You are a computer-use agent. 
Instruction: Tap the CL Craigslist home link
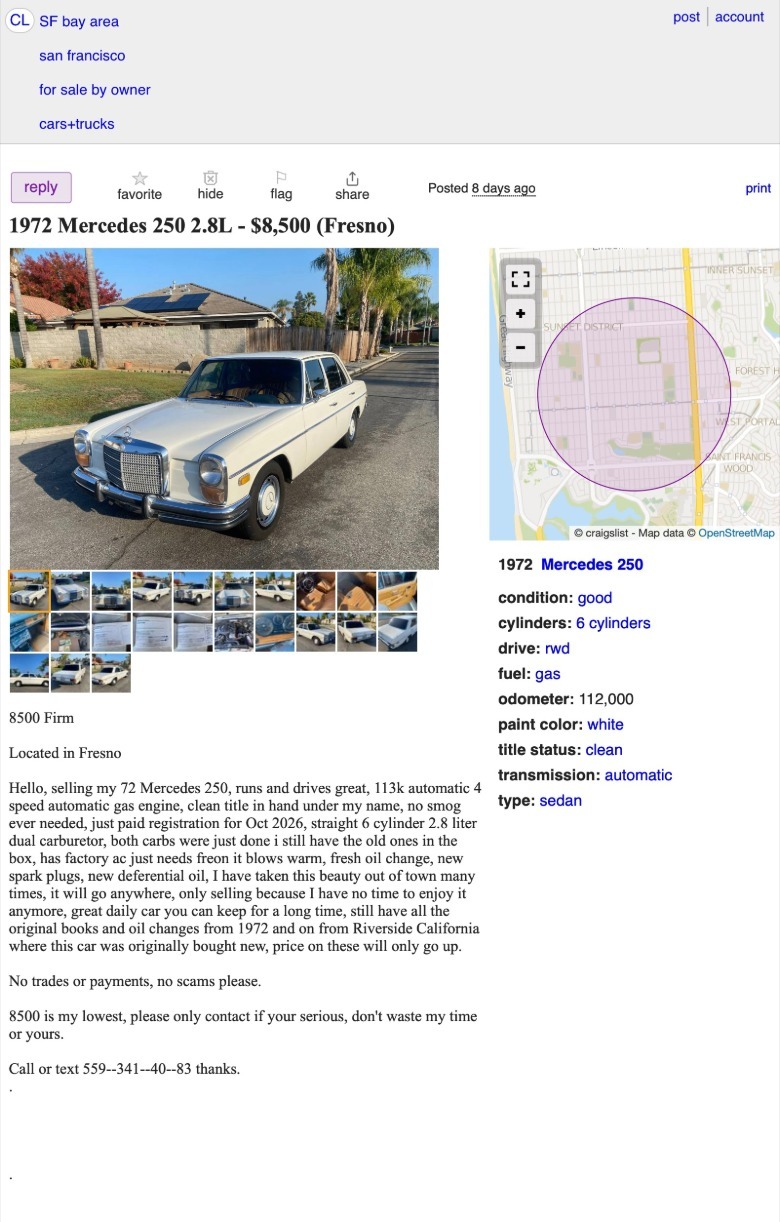pos(20,21)
